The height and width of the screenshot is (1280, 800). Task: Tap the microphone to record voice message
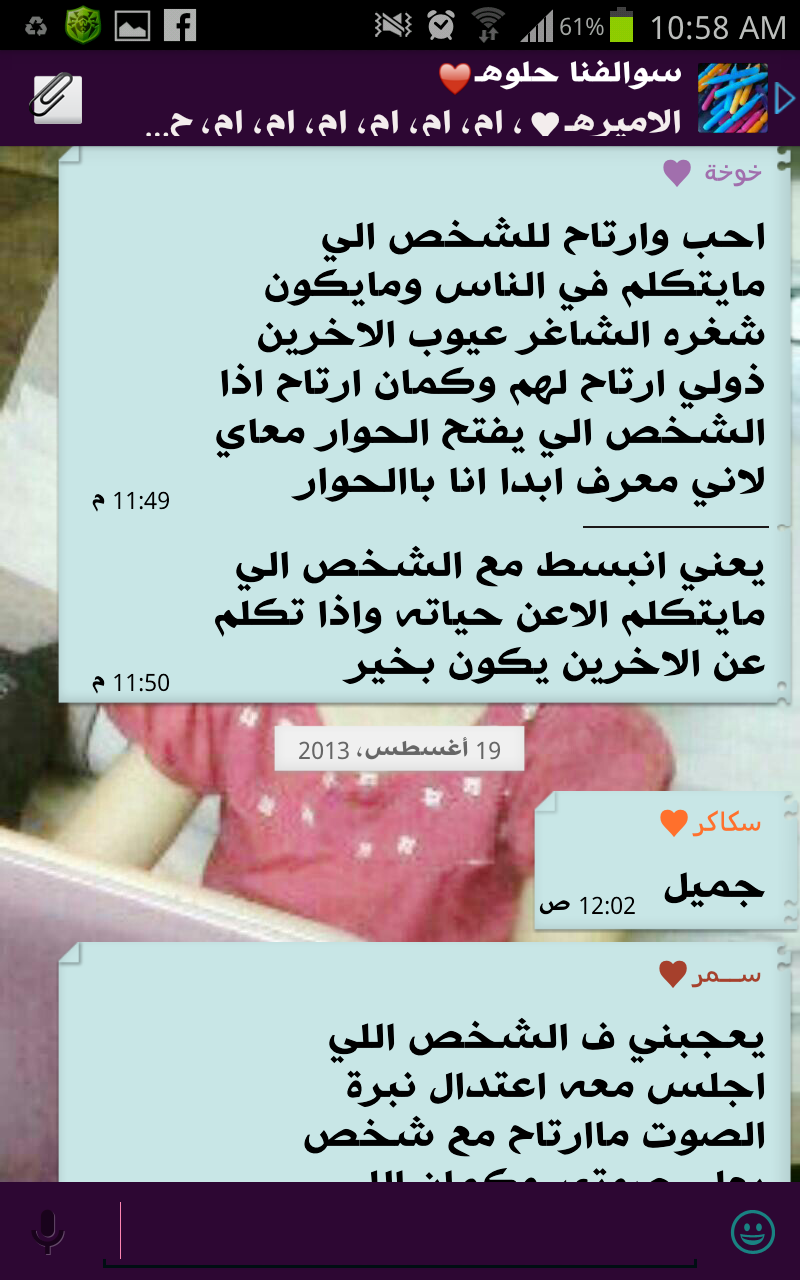click(x=47, y=1231)
